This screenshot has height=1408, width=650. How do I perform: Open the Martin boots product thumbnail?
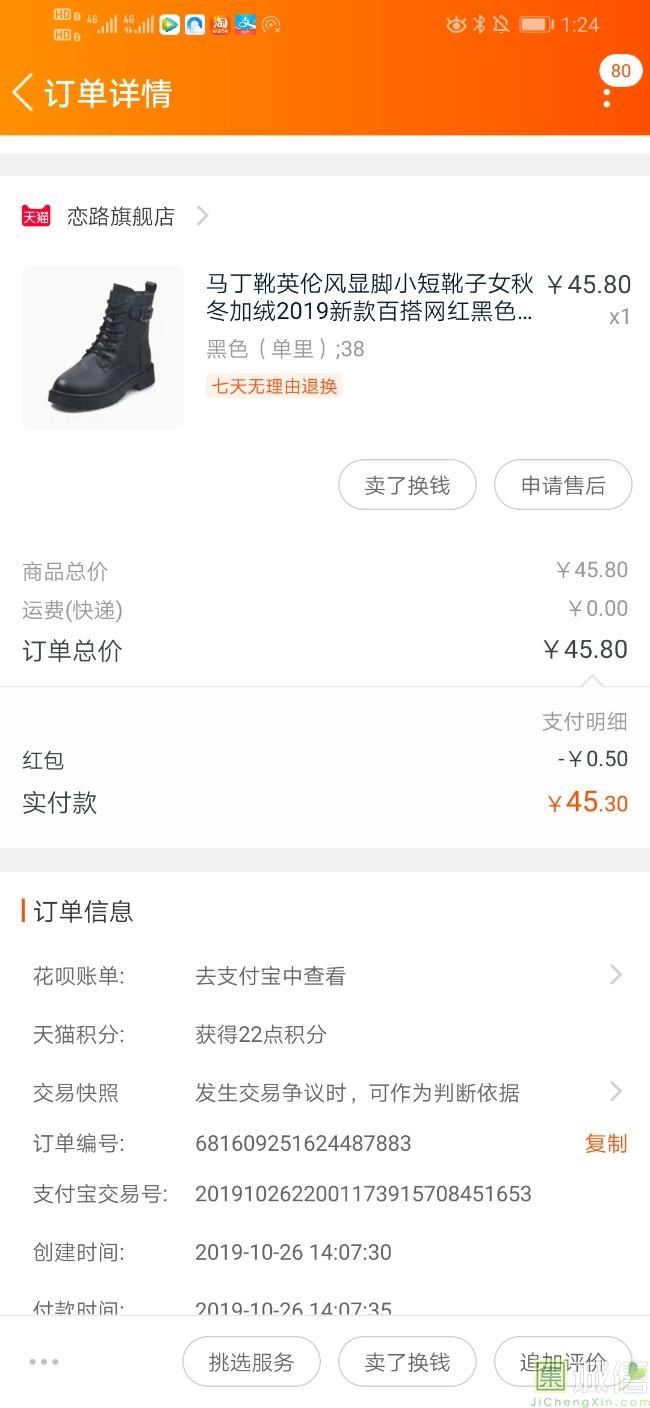pyautogui.click(x=103, y=347)
